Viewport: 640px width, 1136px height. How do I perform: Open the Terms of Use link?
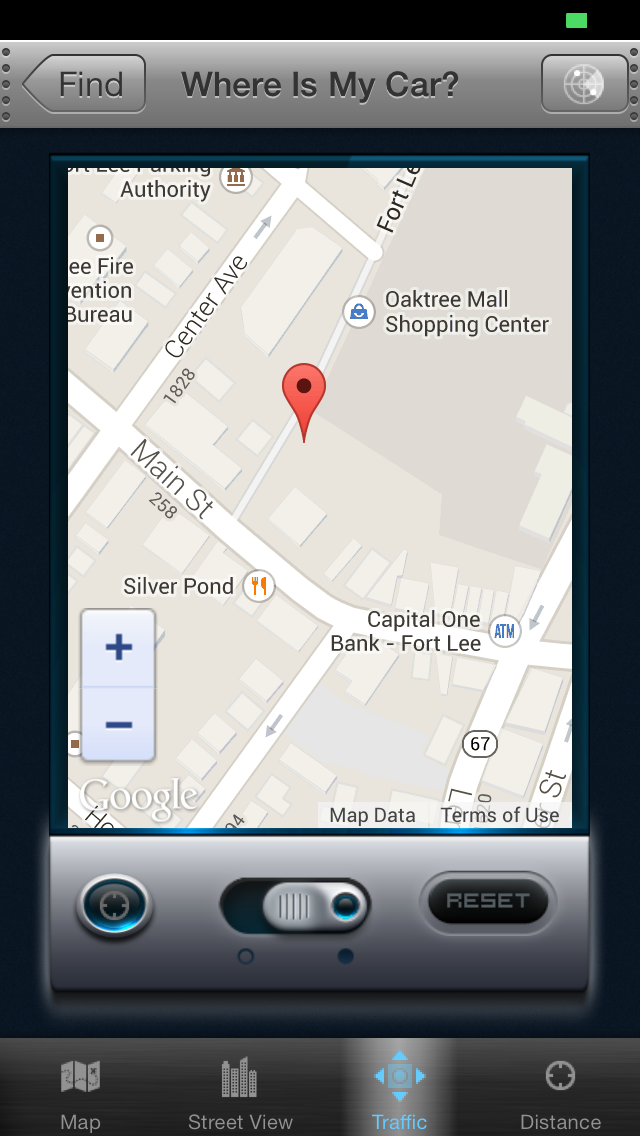pyautogui.click(x=500, y=815)
